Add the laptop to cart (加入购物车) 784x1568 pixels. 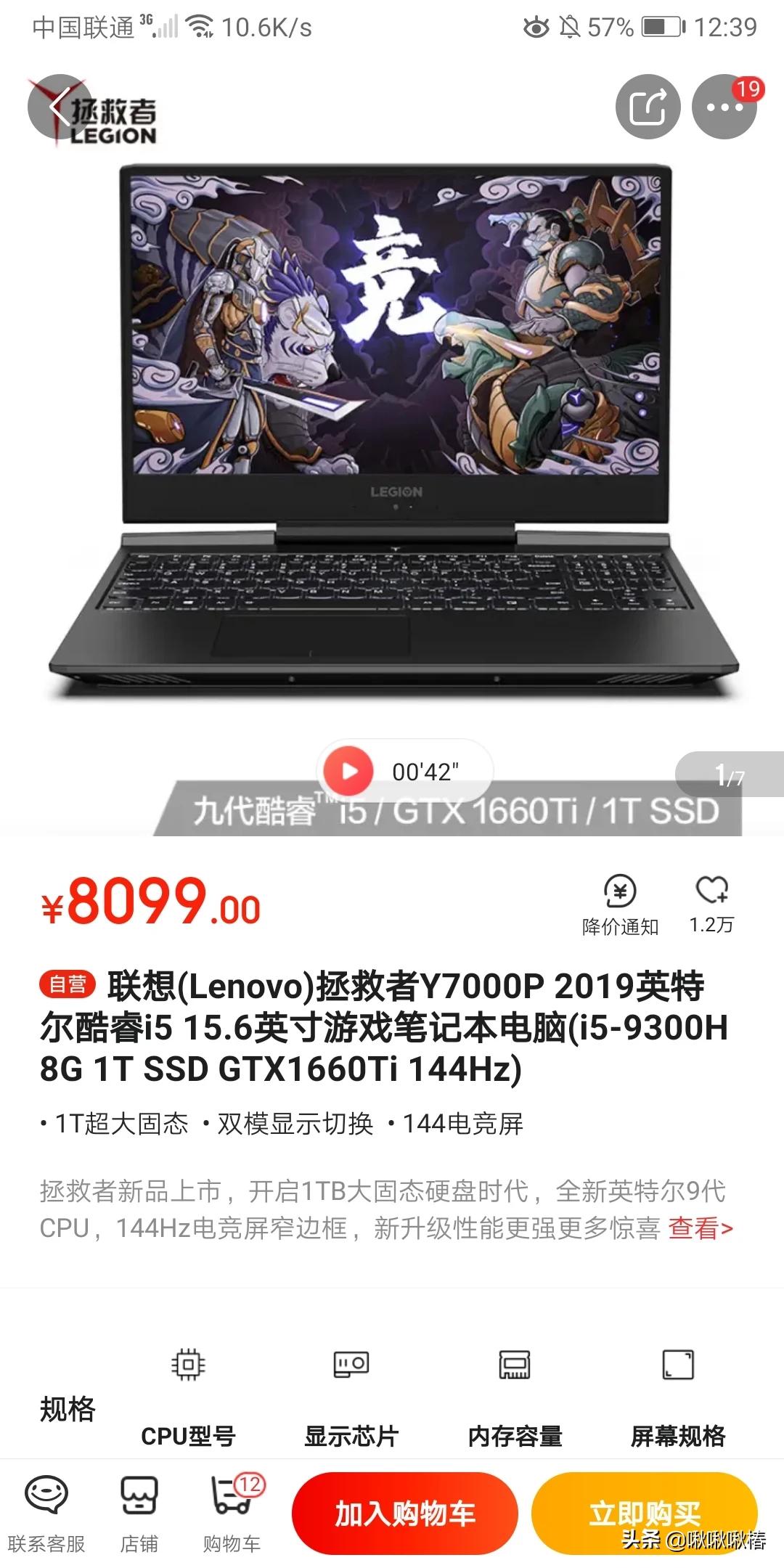pos(404,1513)
